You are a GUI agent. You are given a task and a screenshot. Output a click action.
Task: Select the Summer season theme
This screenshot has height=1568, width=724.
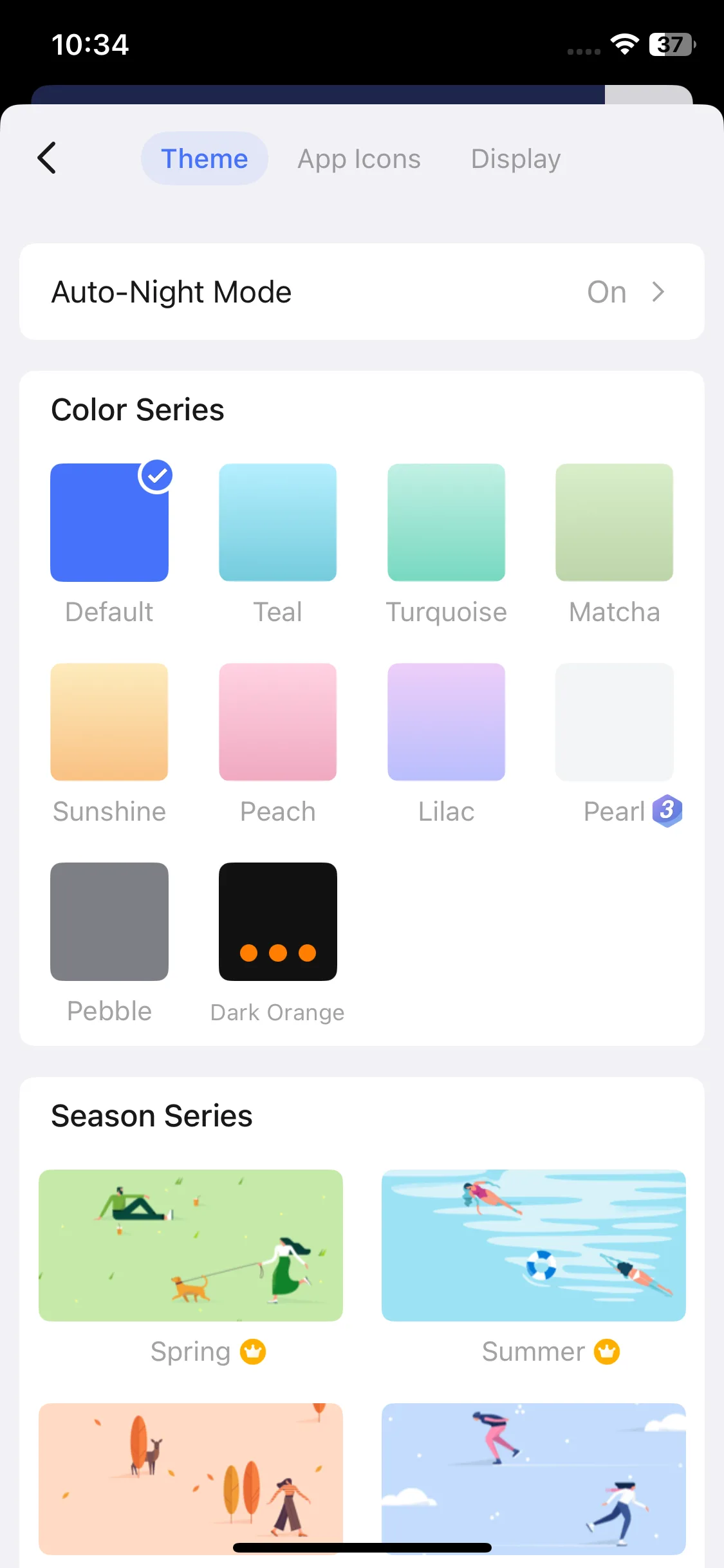tap(534, 1246)
